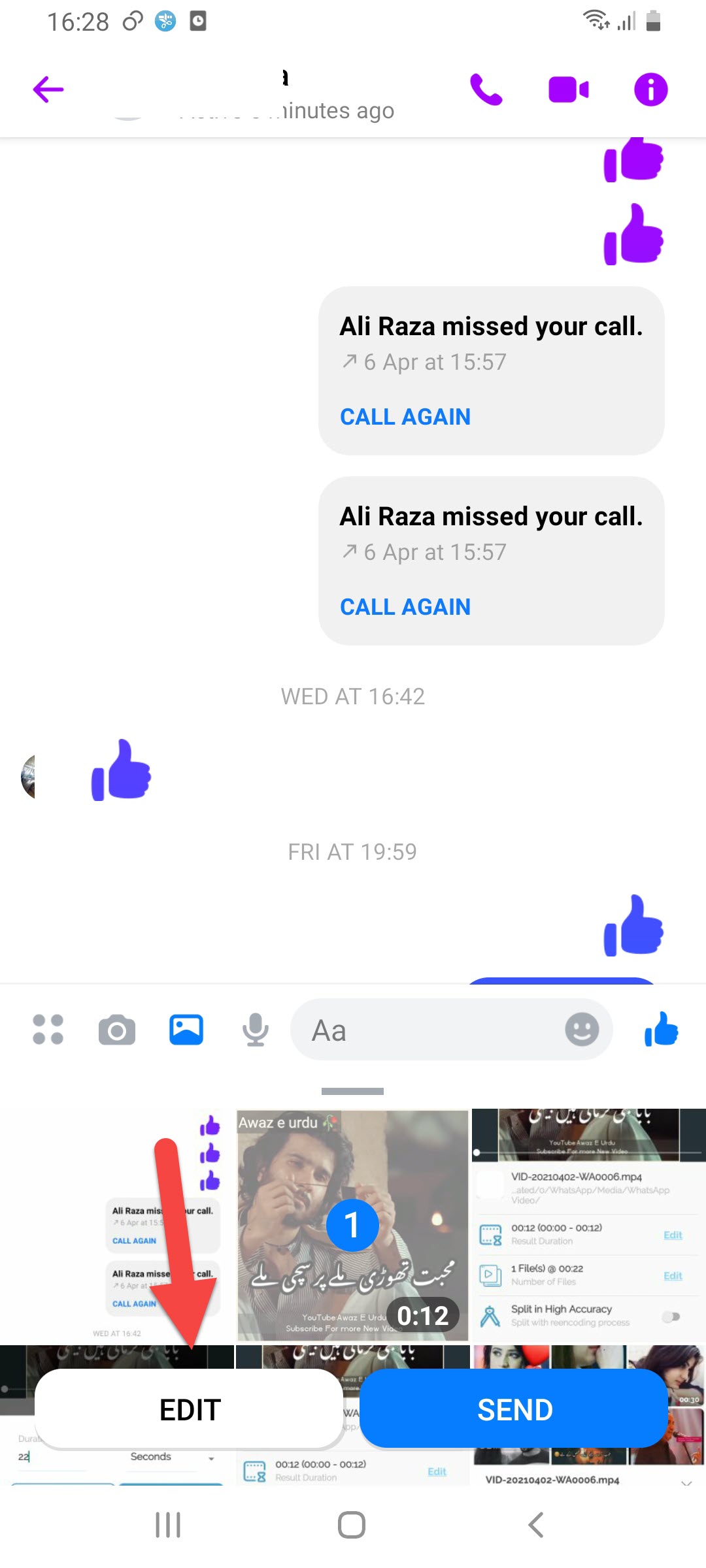Image resolution: width=706 pixels, height=1568 pixels.
Task: Open the camera to take a photo
Action: pos(117,1030)
